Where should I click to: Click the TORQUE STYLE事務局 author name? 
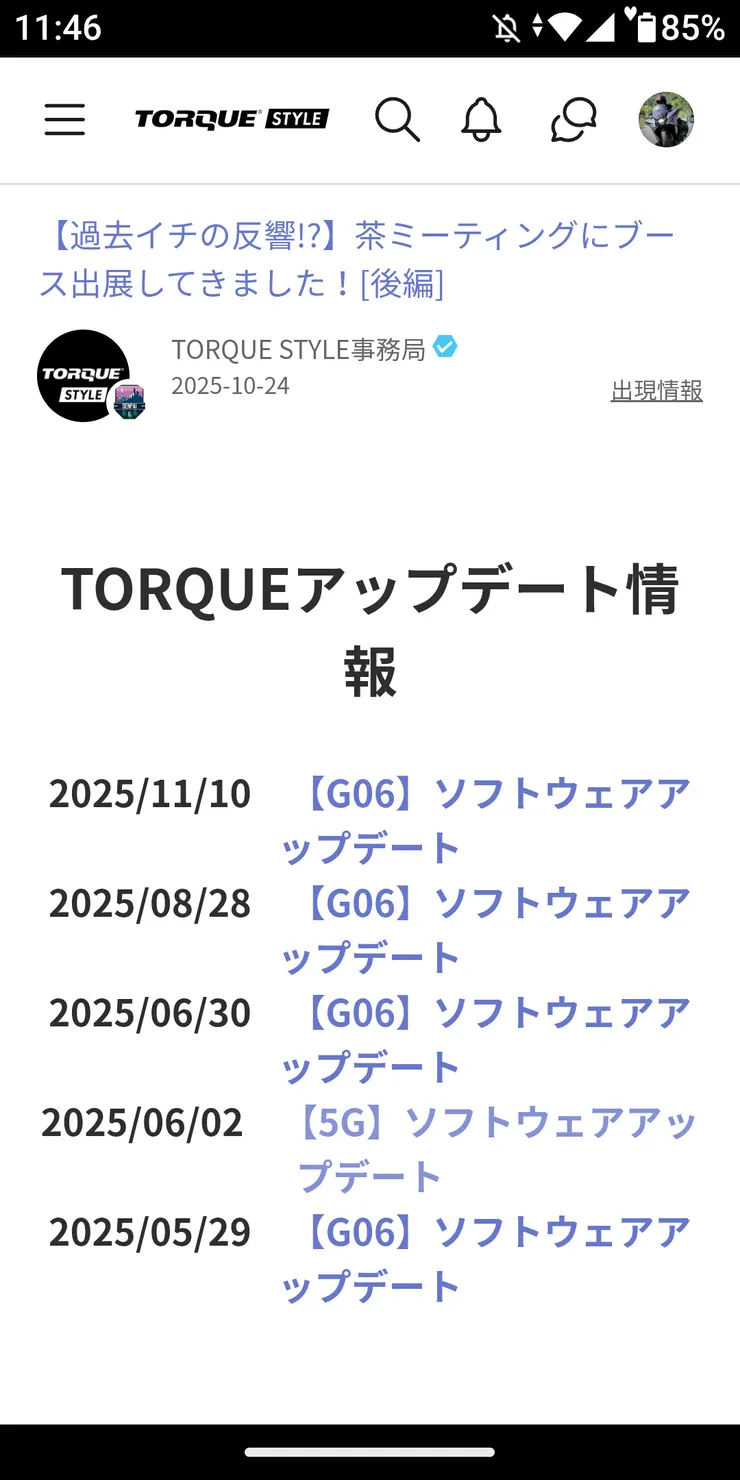pyautogui.click(x=300, y=348)
